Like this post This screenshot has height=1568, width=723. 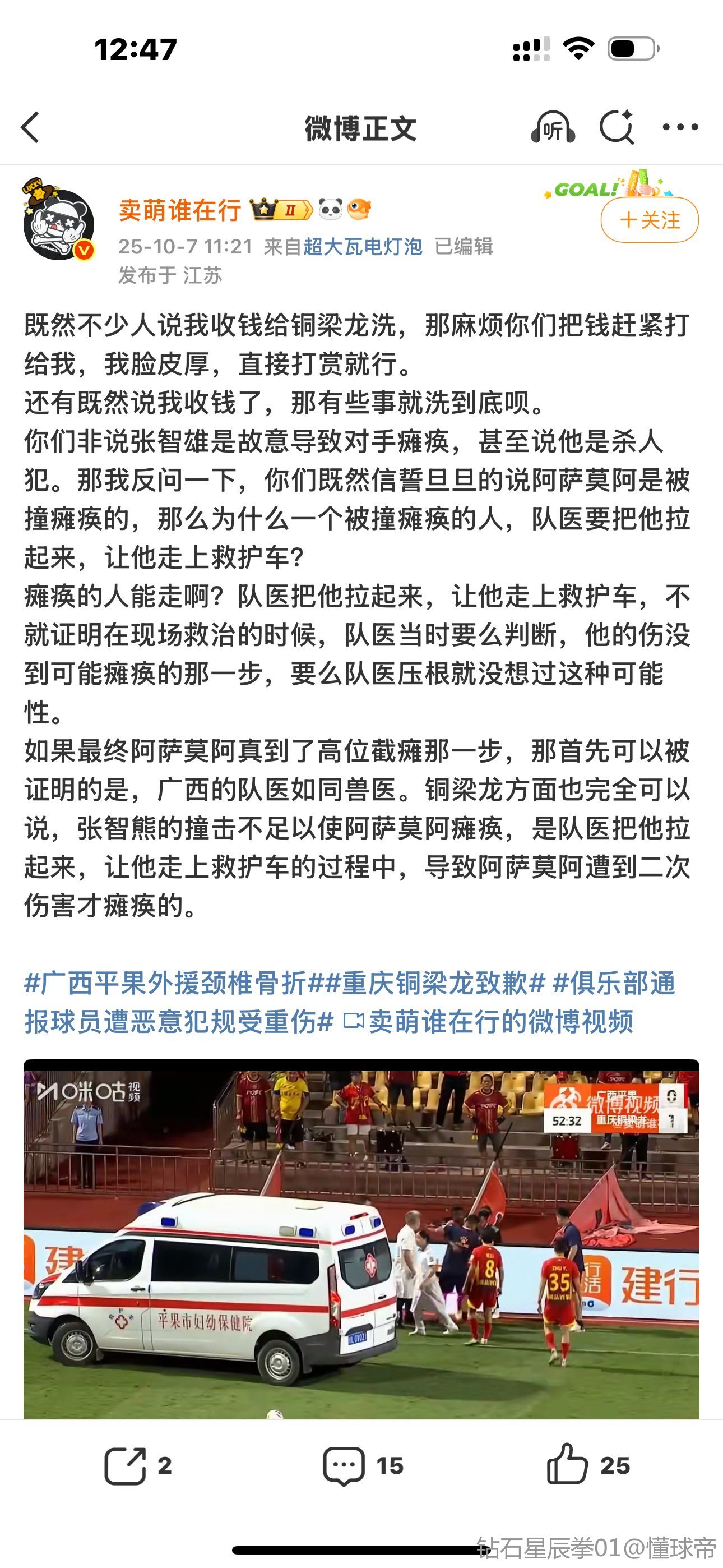(587, 1466)
